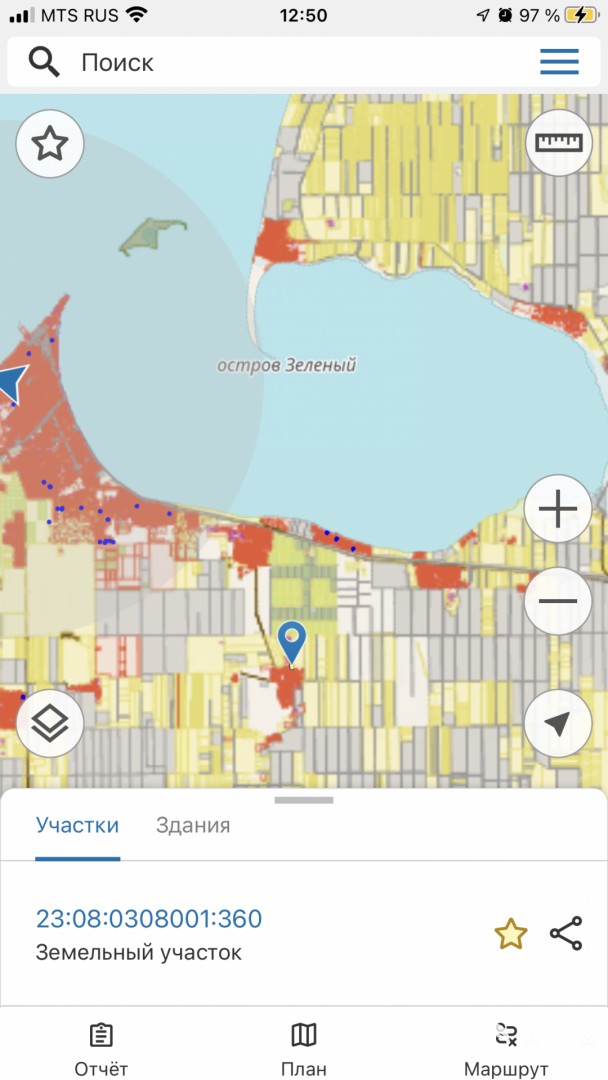Activate the ruler measurement tool
This screenshot has height=1080, width=608.
pos(558,143)
